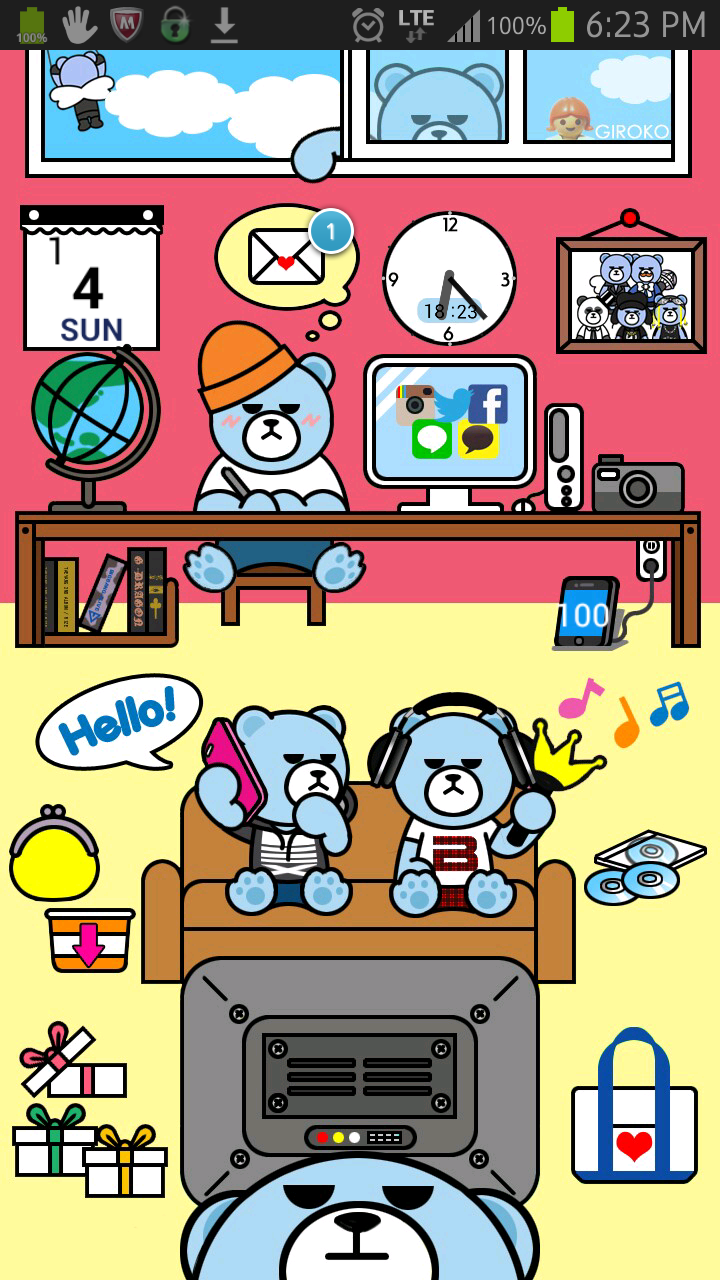Open the mail bubble with one unread

click(x=287, y=257)
